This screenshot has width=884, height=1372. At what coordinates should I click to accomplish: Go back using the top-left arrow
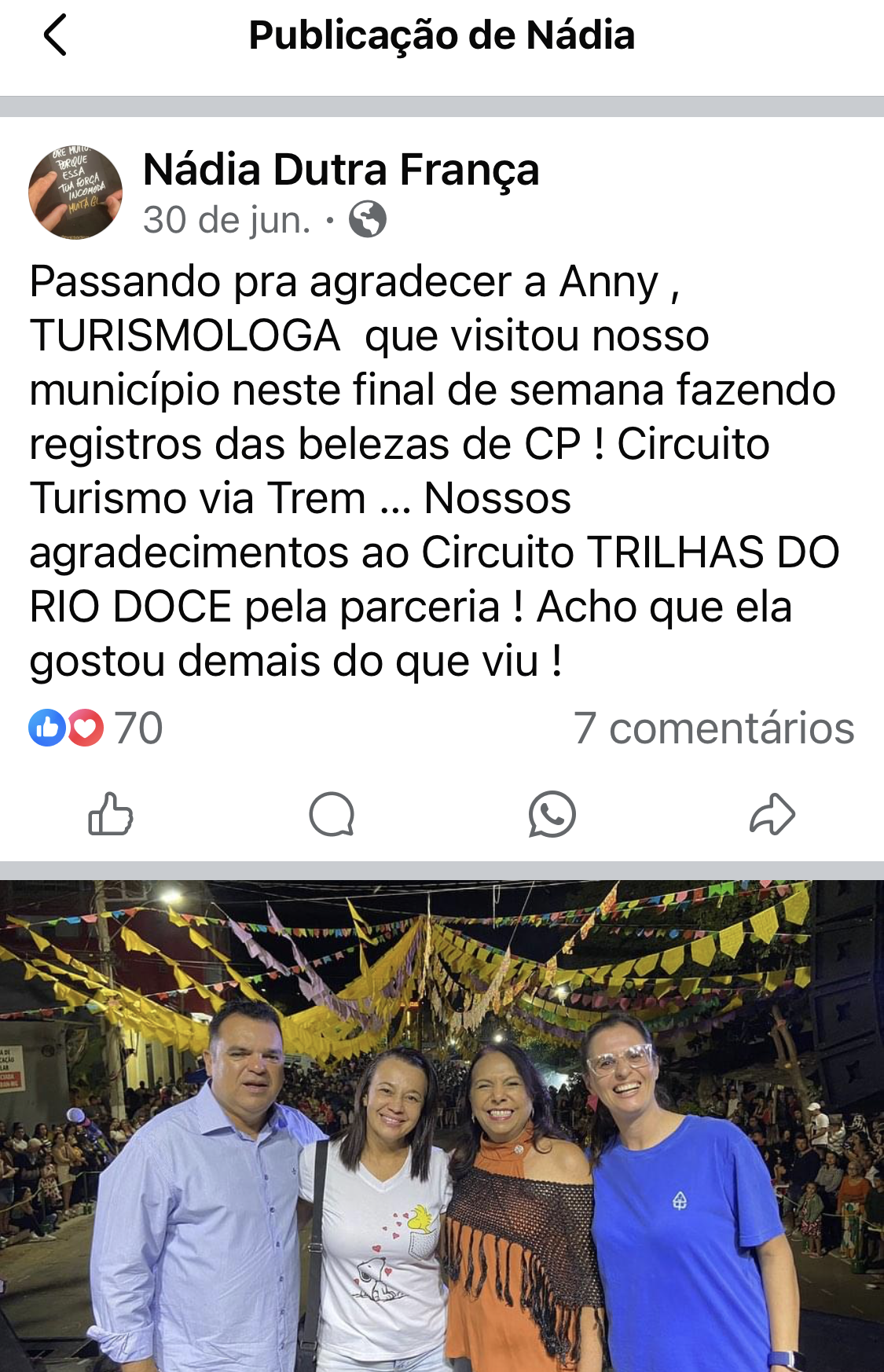point(55,35)
